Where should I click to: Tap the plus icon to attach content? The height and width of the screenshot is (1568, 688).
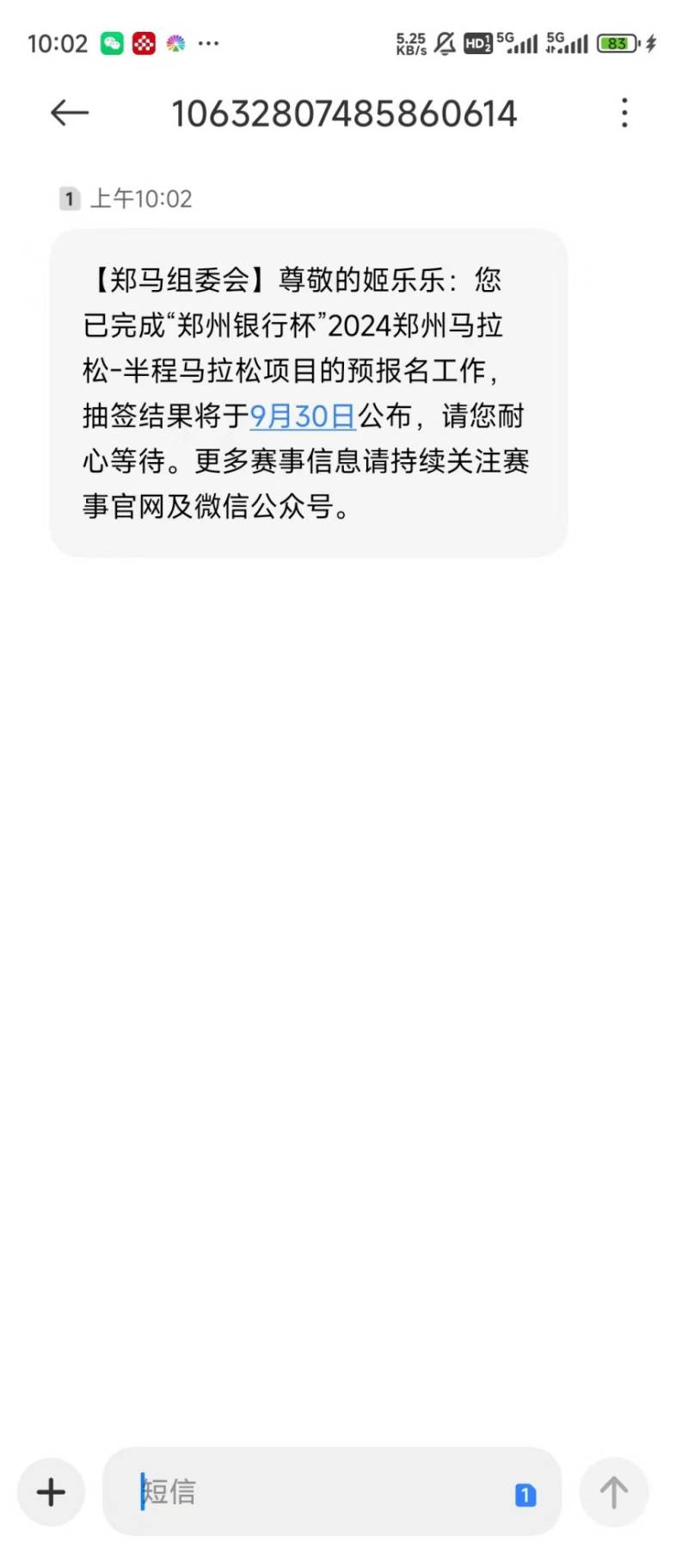click(x=50, y=1493)
